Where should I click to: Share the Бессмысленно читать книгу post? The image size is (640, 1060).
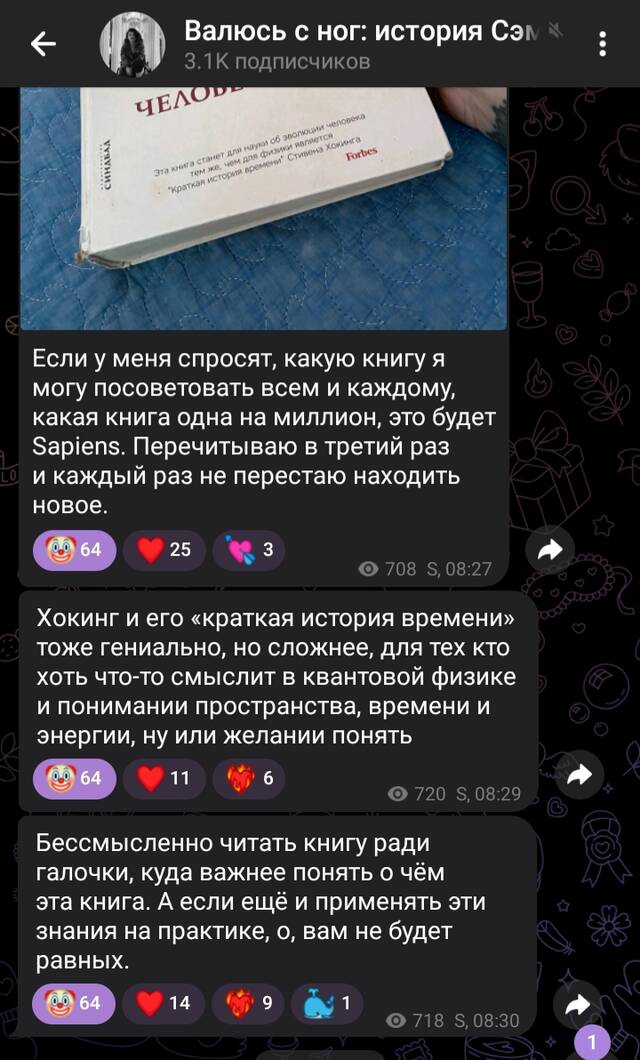point(576,1005)
